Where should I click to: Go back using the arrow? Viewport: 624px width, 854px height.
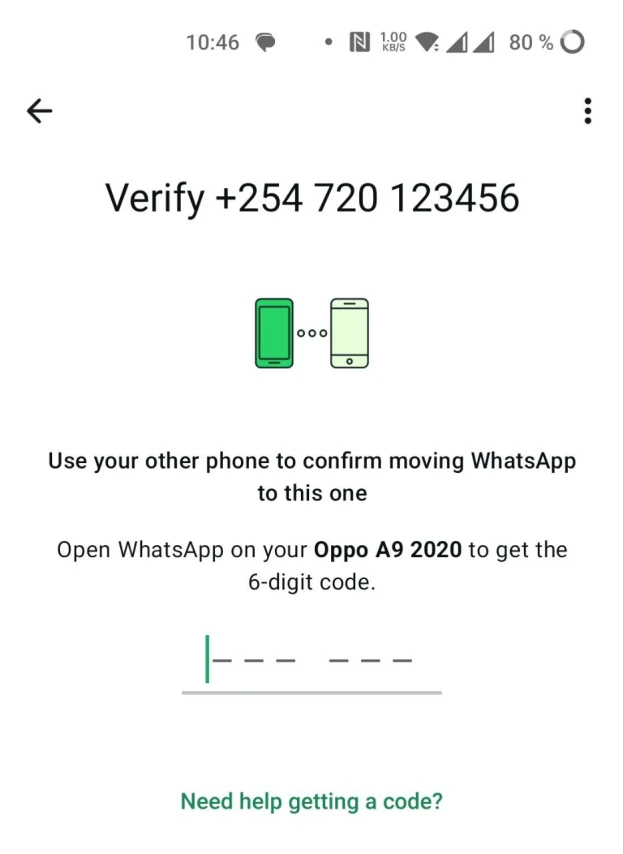pyautogui.click(x=40, y=111)
